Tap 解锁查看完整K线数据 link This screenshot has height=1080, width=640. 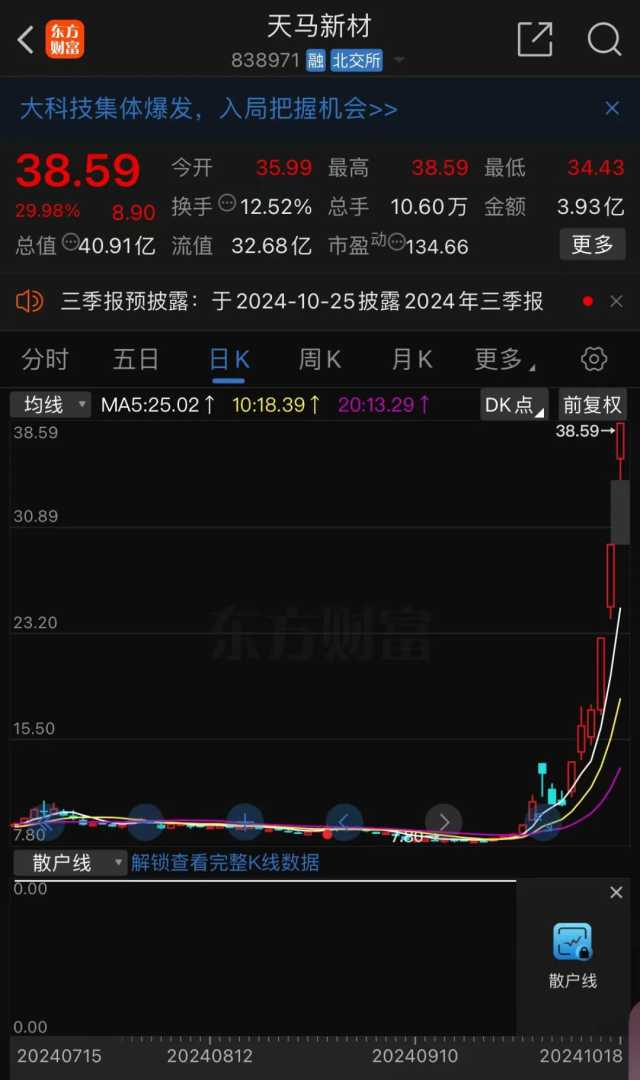225,863
